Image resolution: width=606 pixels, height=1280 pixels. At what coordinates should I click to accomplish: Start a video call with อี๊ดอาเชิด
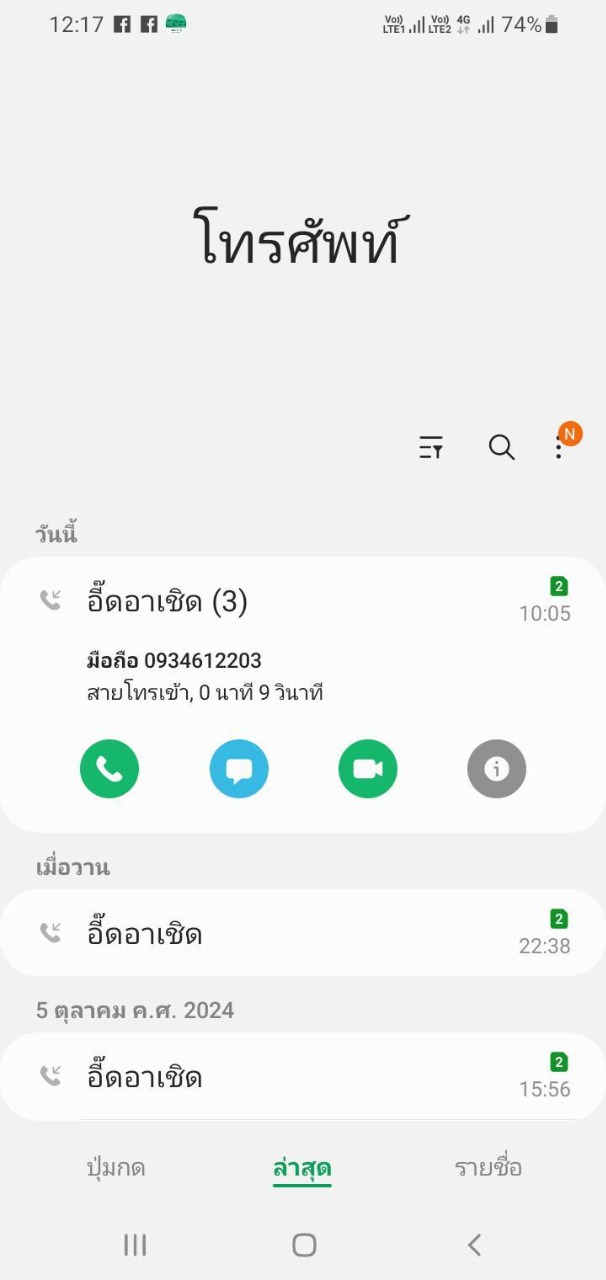tap(368, 769)
